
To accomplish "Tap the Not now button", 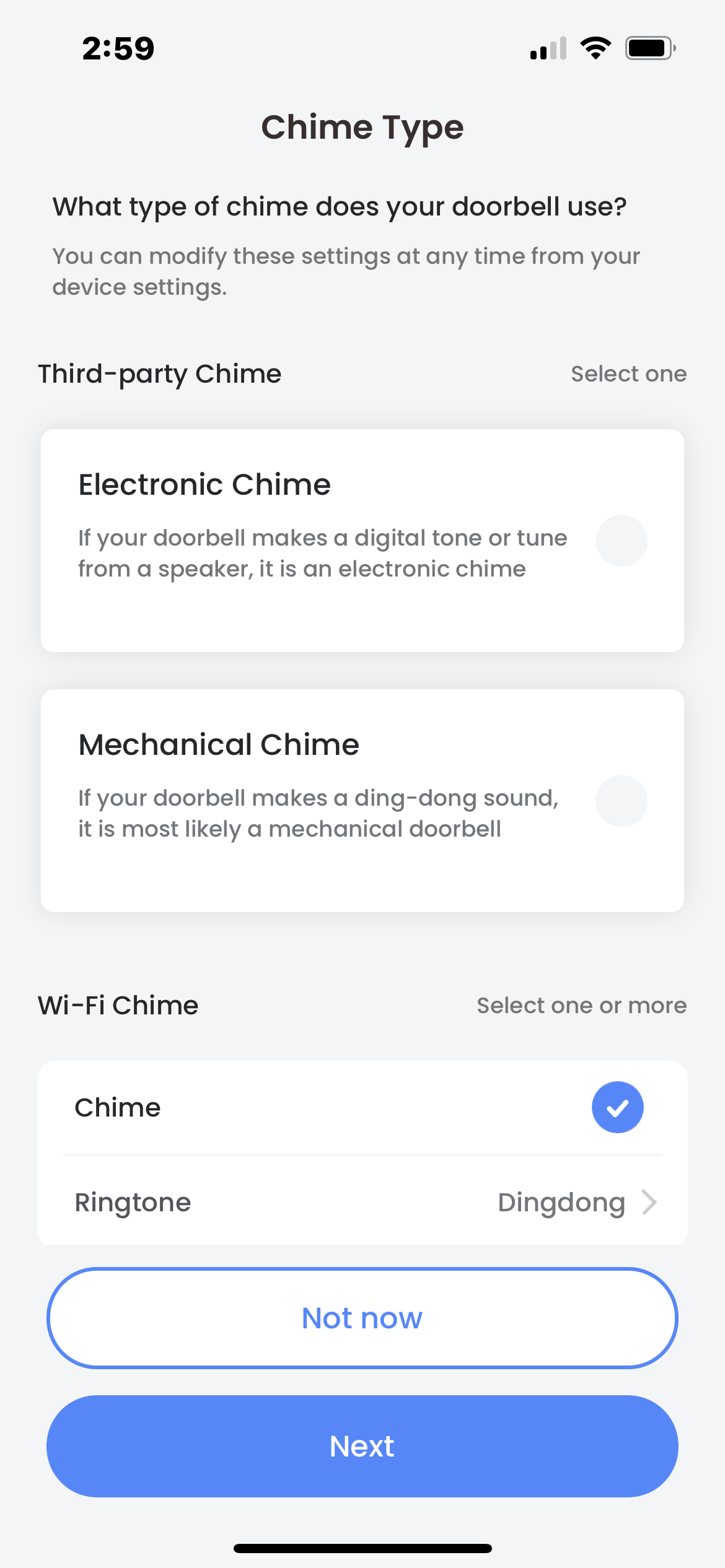I will [x=362, y=1318].
